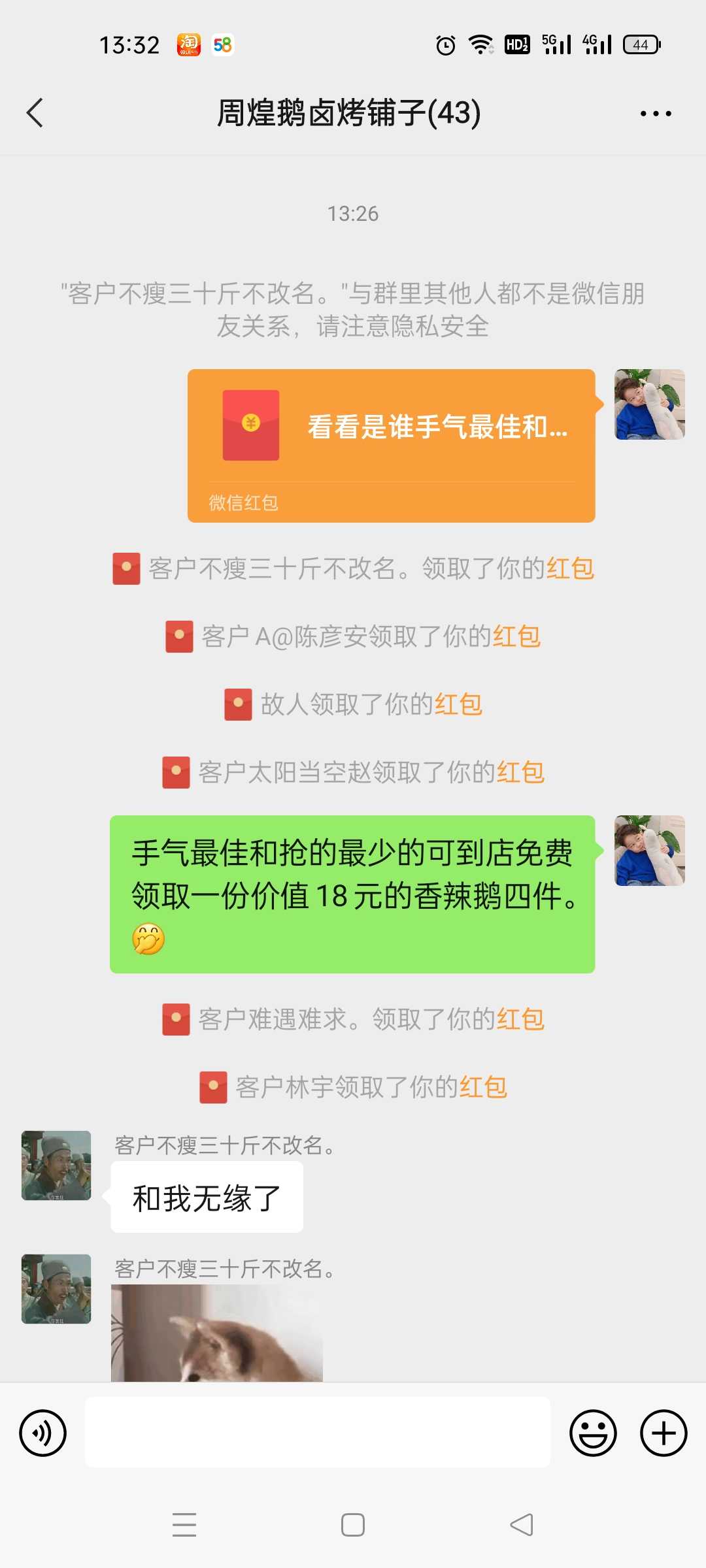This screenshot has width=706, height=1568.
Task: Go back from the group chat
Action: (x=35, y=113)
